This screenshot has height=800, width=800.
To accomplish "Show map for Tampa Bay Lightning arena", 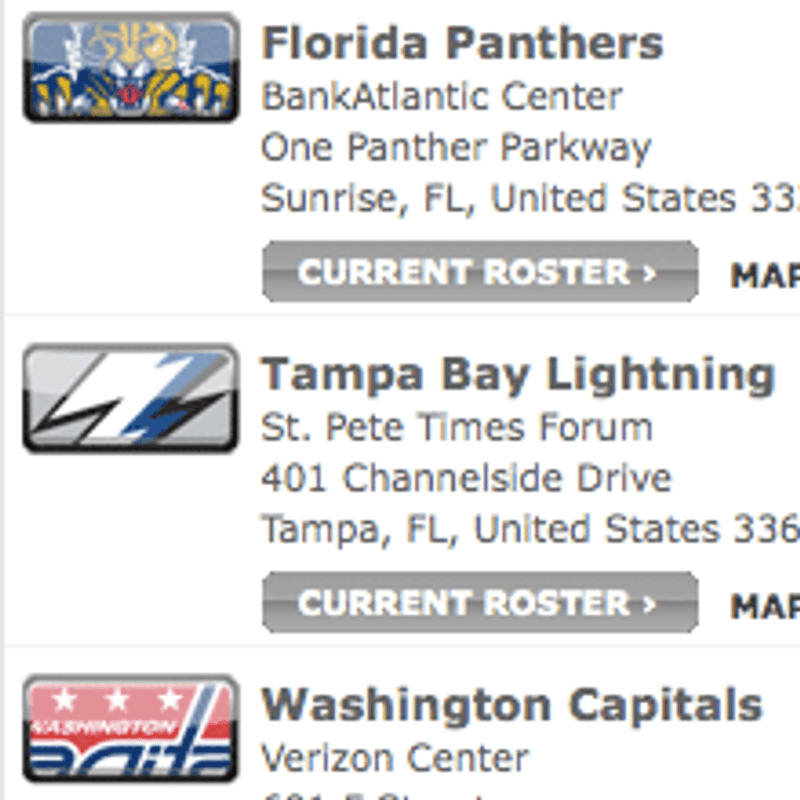I will pos(766,606).
